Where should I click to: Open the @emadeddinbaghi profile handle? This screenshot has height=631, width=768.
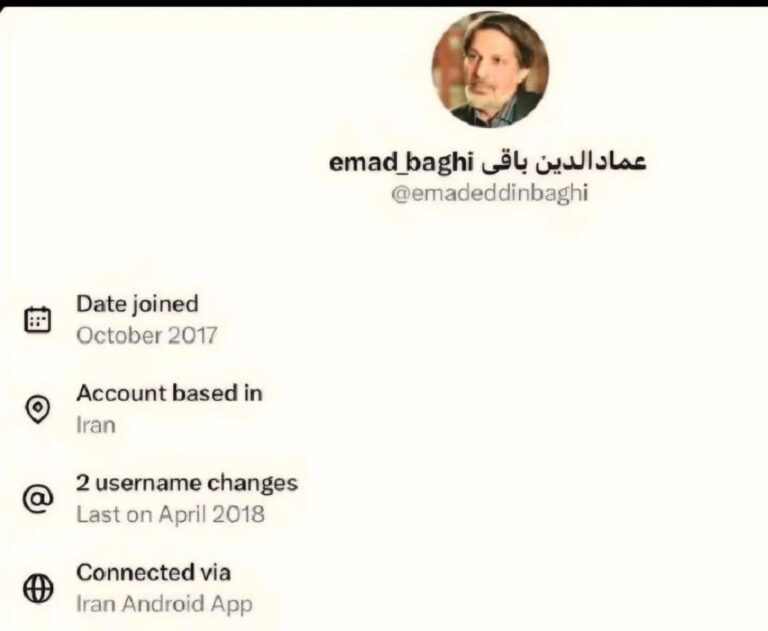point(489,193)
